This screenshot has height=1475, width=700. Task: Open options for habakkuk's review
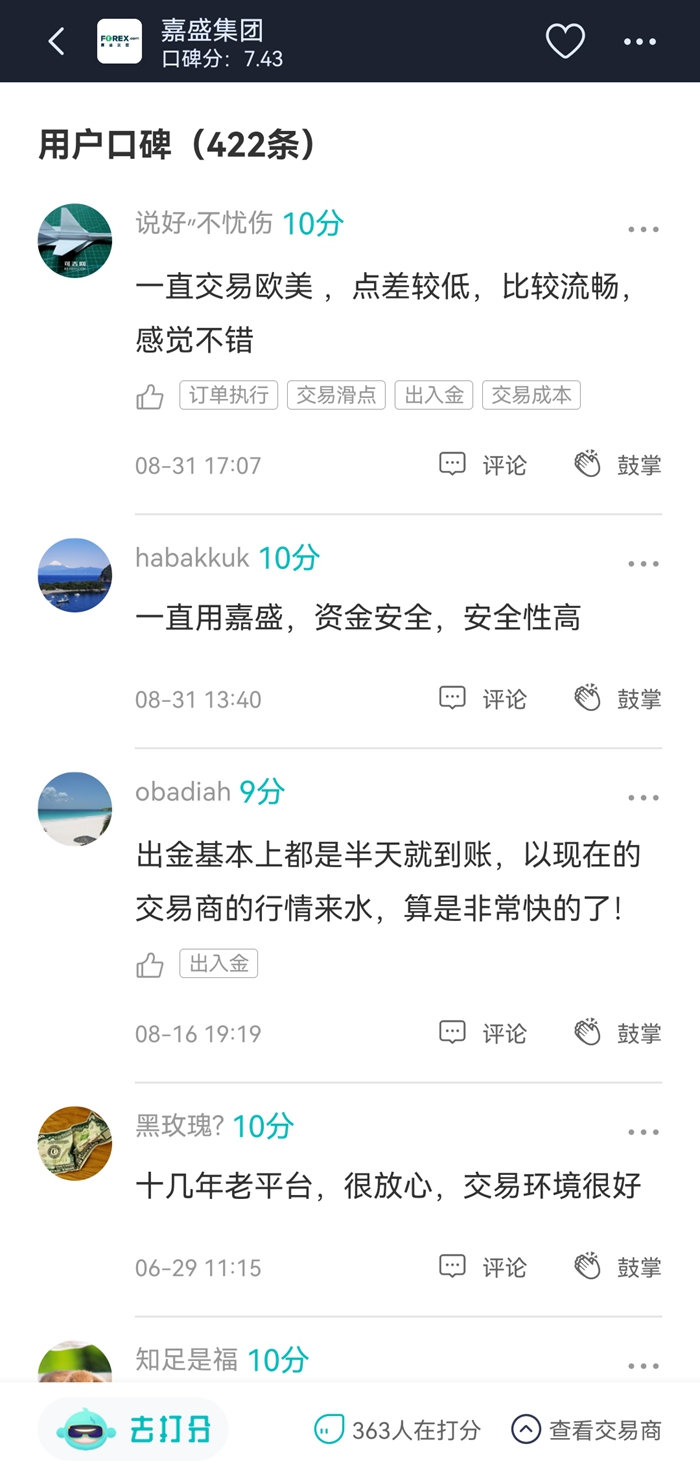click(643, 564)
